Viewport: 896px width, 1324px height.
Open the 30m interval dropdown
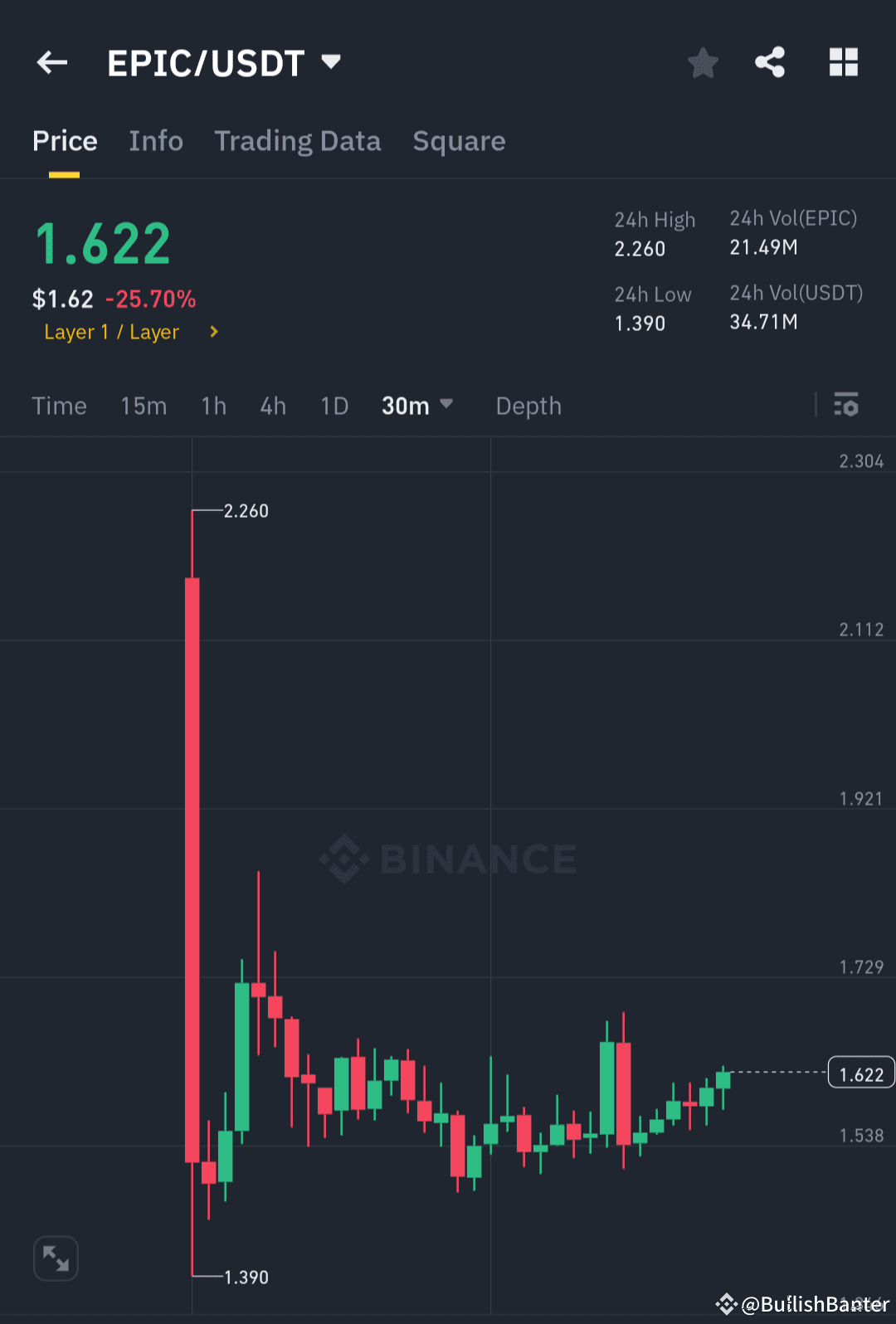pyautogui.click(x=417, y=406)
